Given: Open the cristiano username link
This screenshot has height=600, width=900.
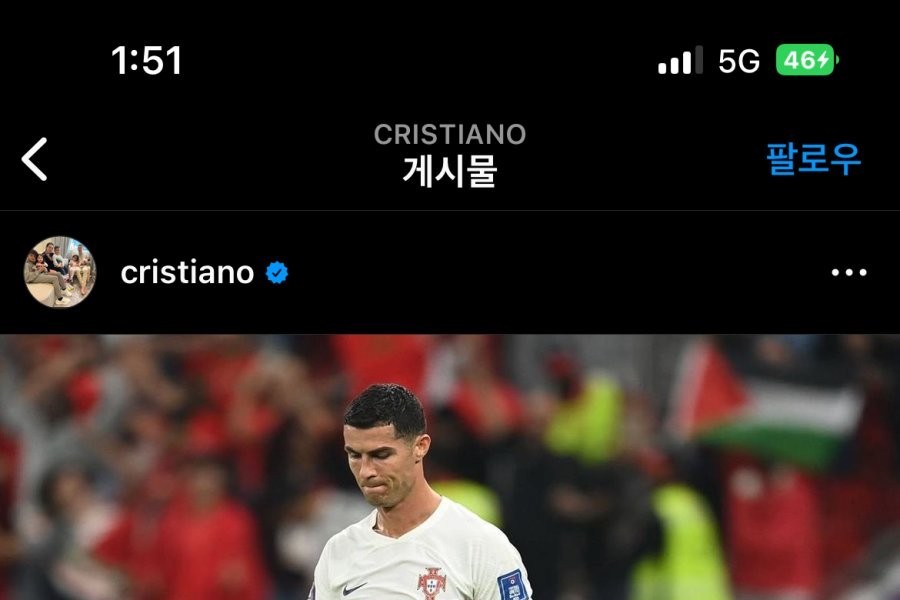Looking at the screenshot, I should coord(187,272).
